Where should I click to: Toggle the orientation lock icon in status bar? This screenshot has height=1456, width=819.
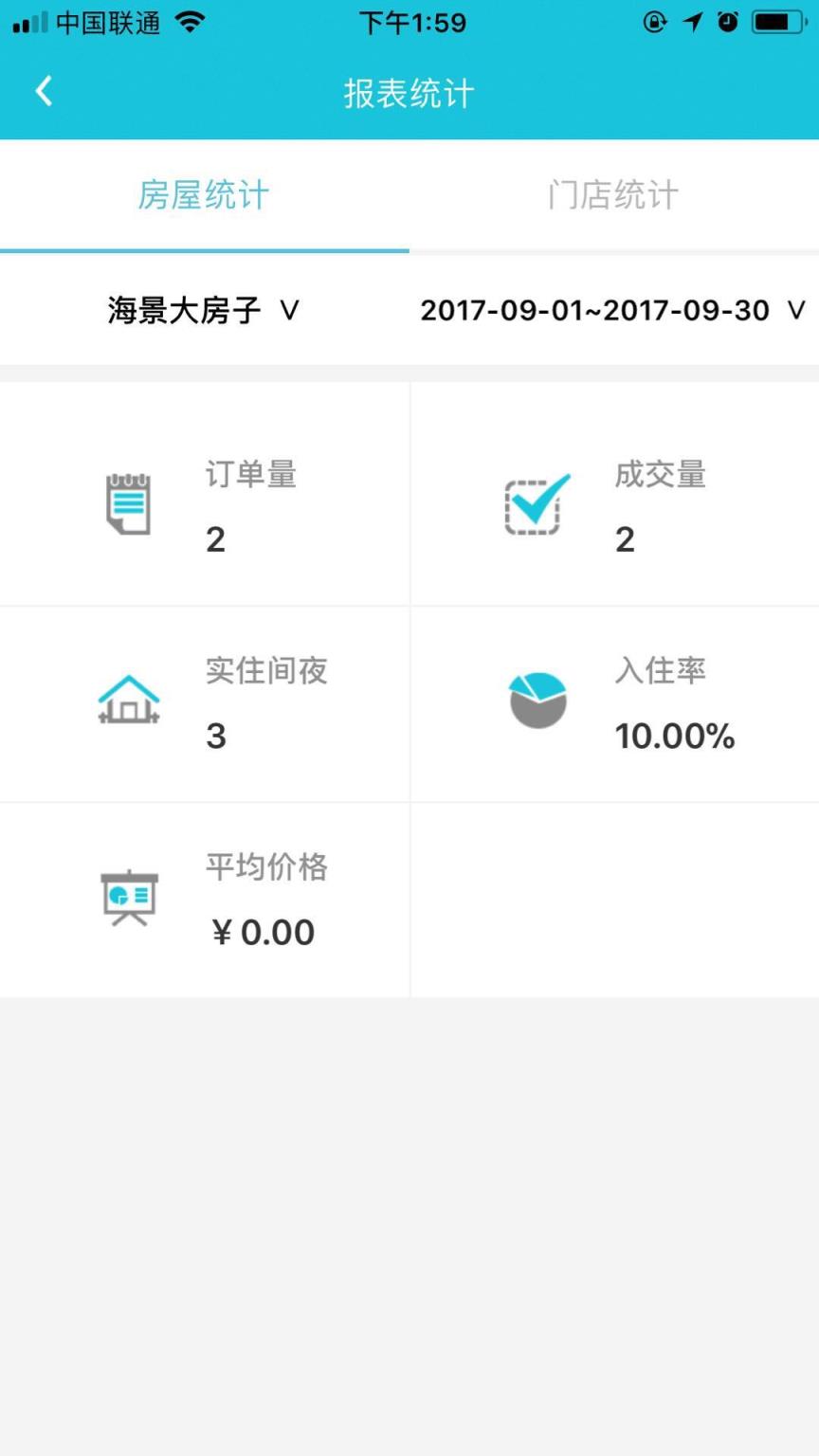(656, 21)
